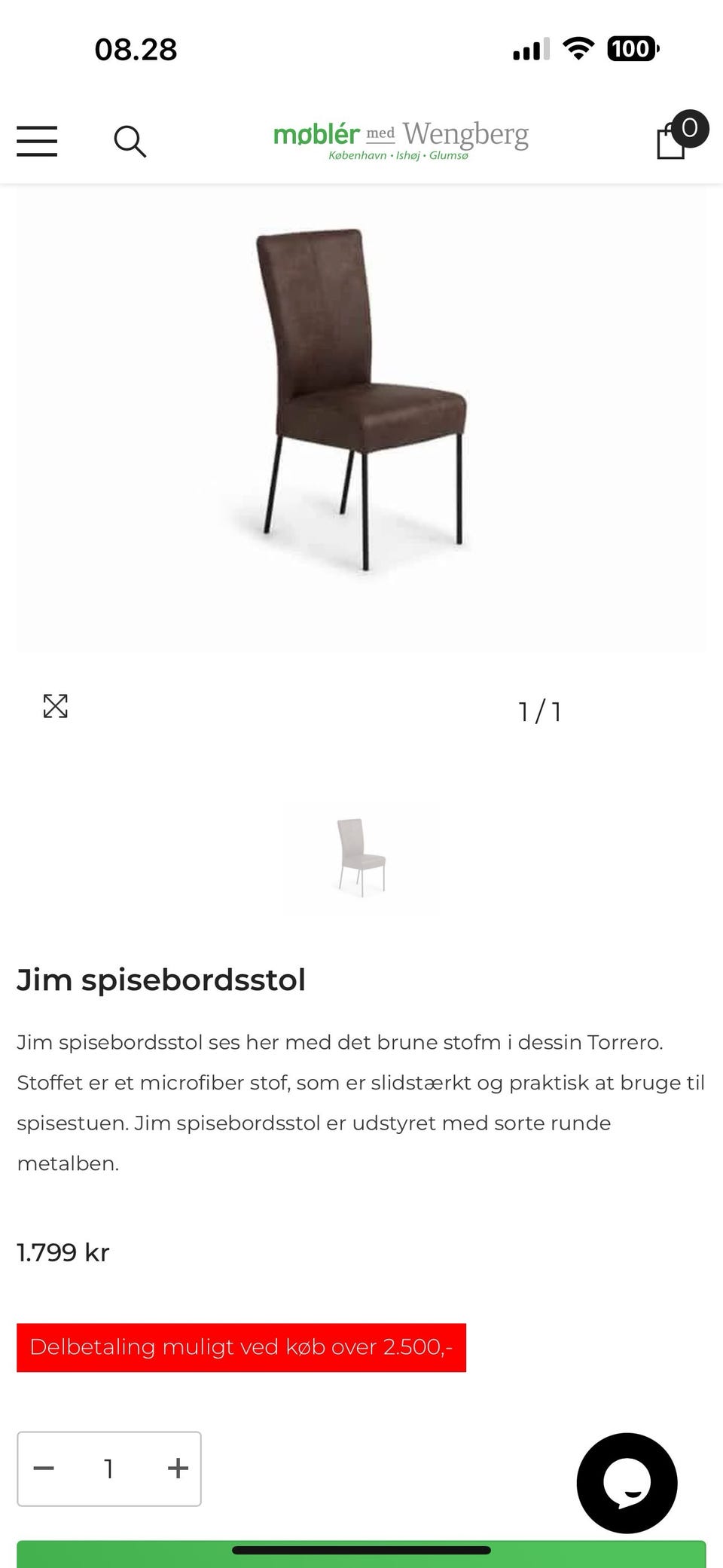Tap the clock showing 08.28
The width and height of the screenshot is (723, 1568).
point(136,50)
